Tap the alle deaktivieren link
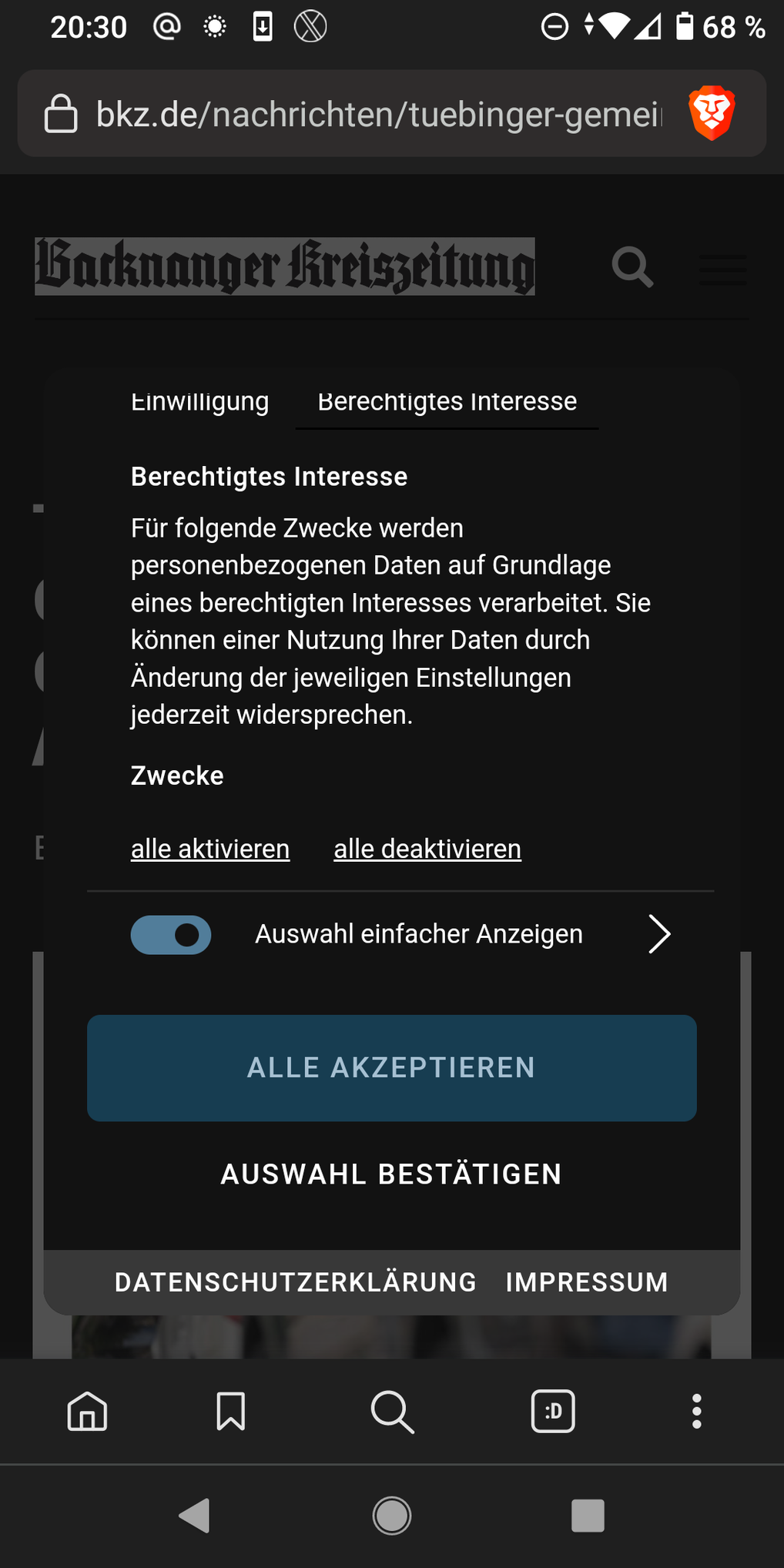The width and height of the screenshot is (784, 1568). coord(427,849)
